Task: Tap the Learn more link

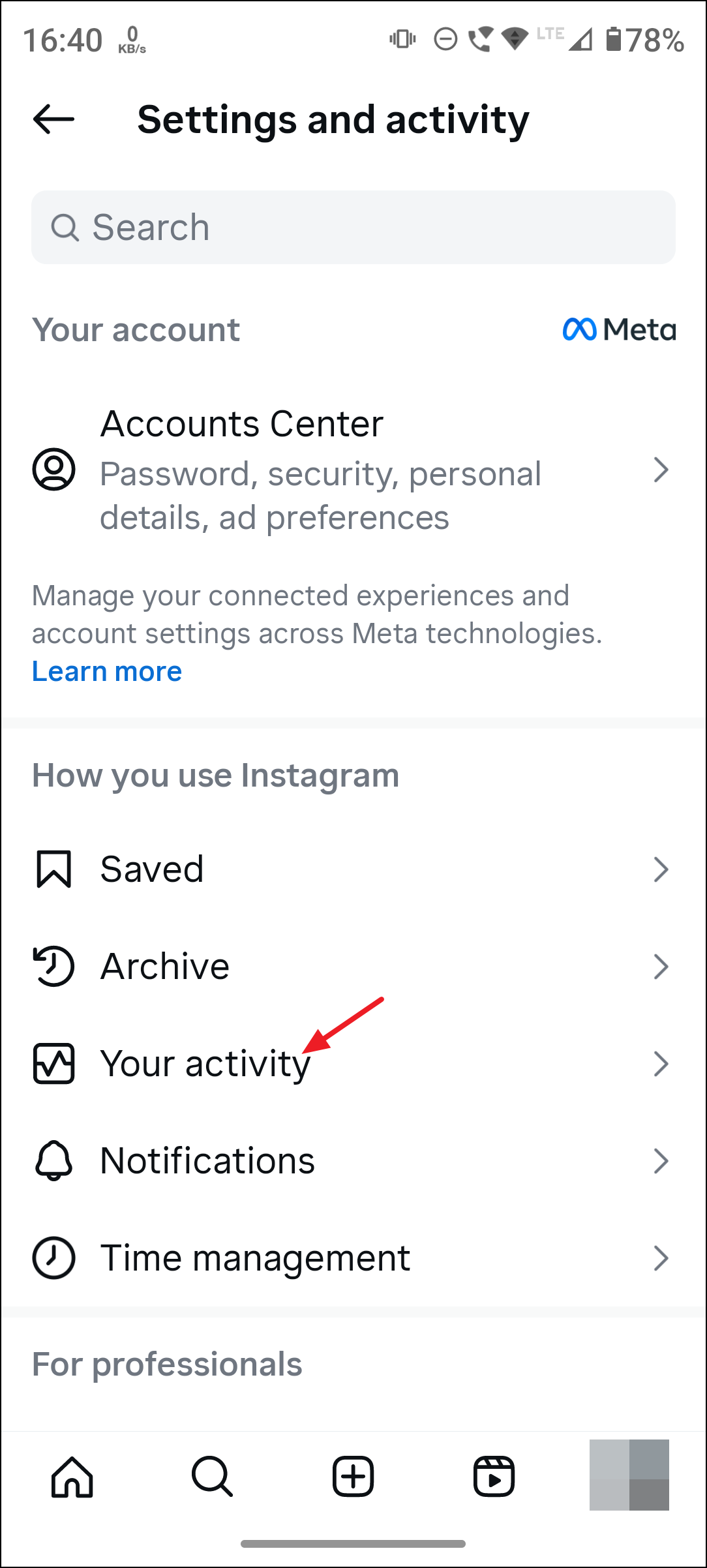Action: (x=107, y=671)
